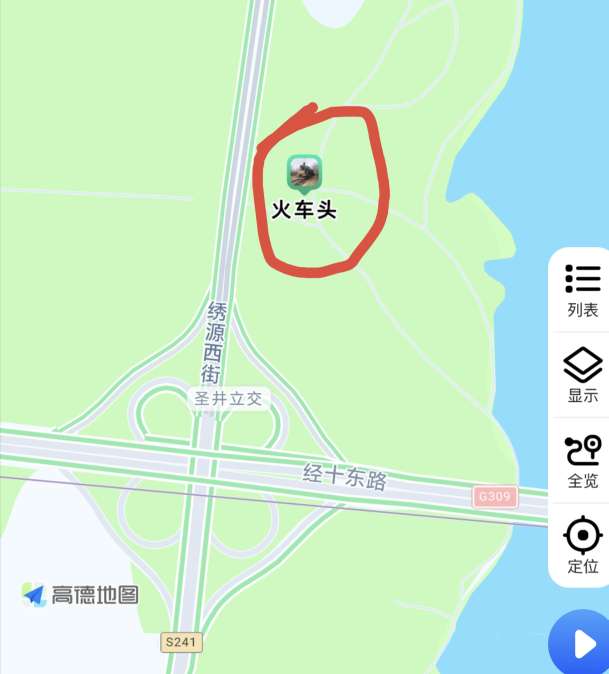609x674 pixels.
Task: Show the 全览 route overview
Action: [x=583, y=460]
